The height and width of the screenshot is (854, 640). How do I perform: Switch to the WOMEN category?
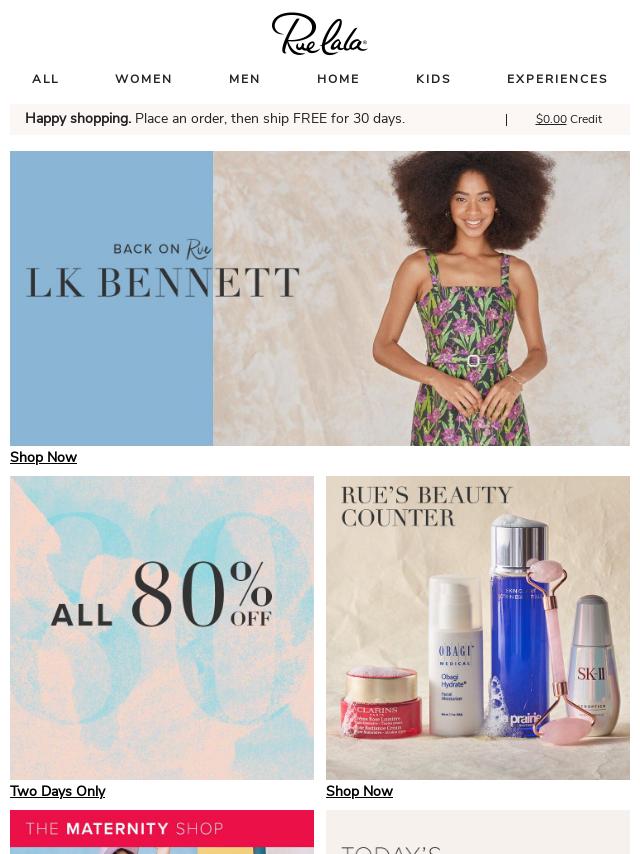tap(143, 79)
